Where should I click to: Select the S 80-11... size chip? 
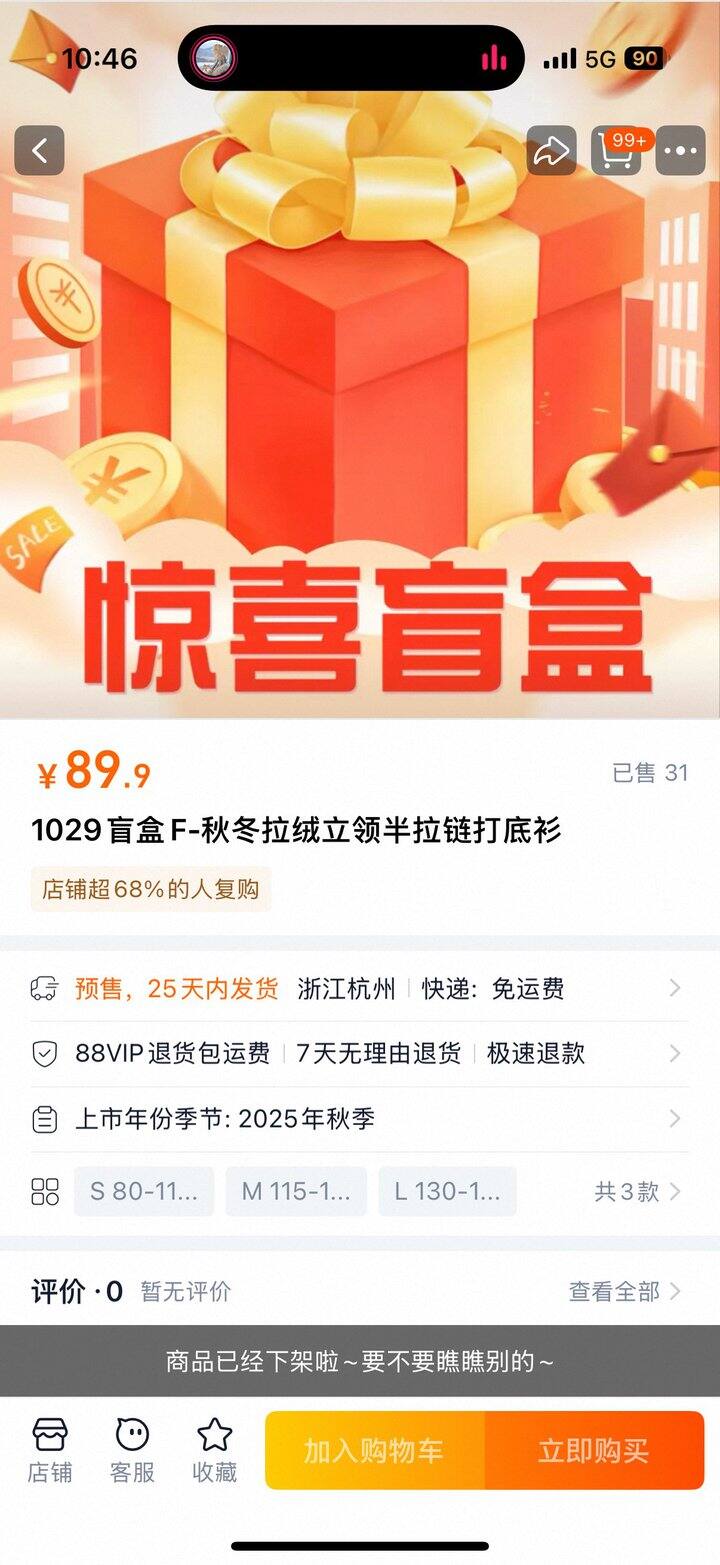[x=144, y=1191]
